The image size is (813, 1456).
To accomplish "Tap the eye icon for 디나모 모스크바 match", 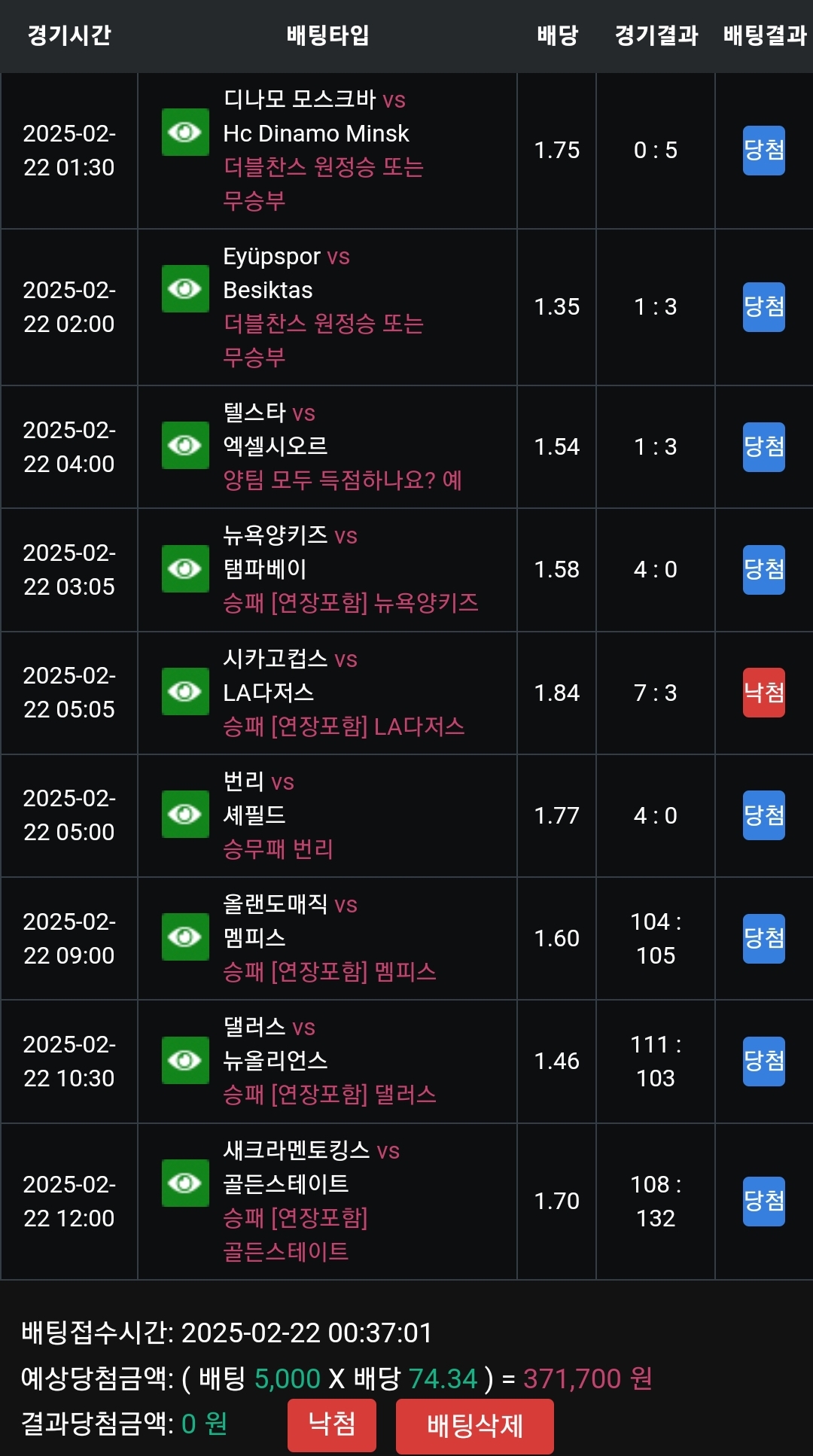I will pos(185,133).
